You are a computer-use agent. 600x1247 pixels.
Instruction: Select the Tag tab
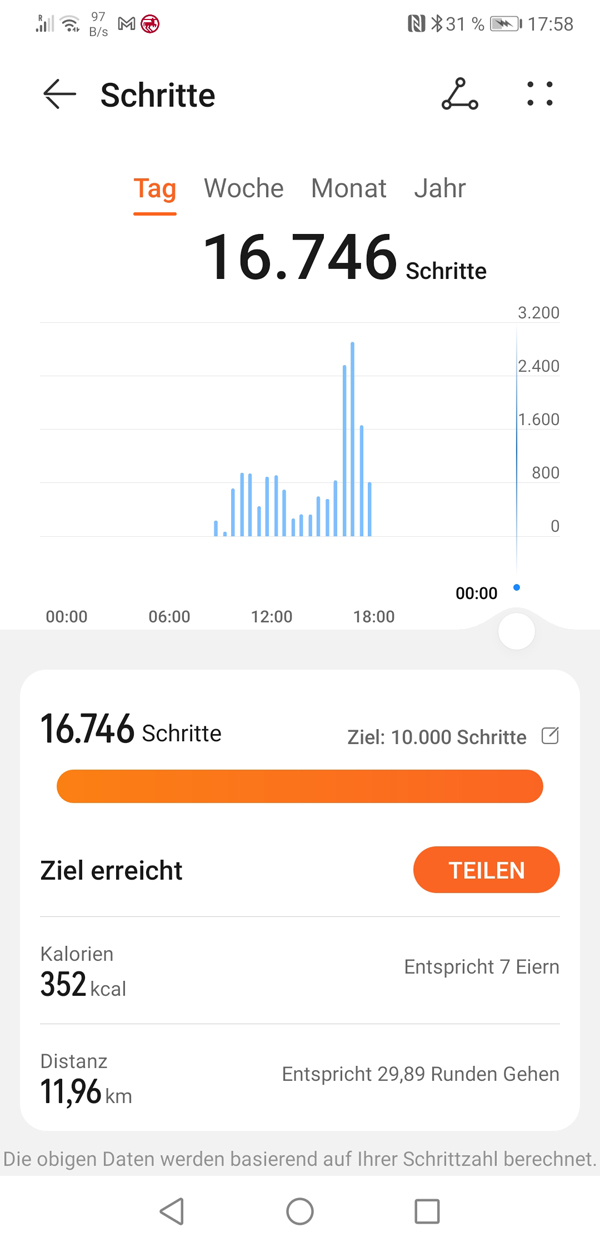155,188
